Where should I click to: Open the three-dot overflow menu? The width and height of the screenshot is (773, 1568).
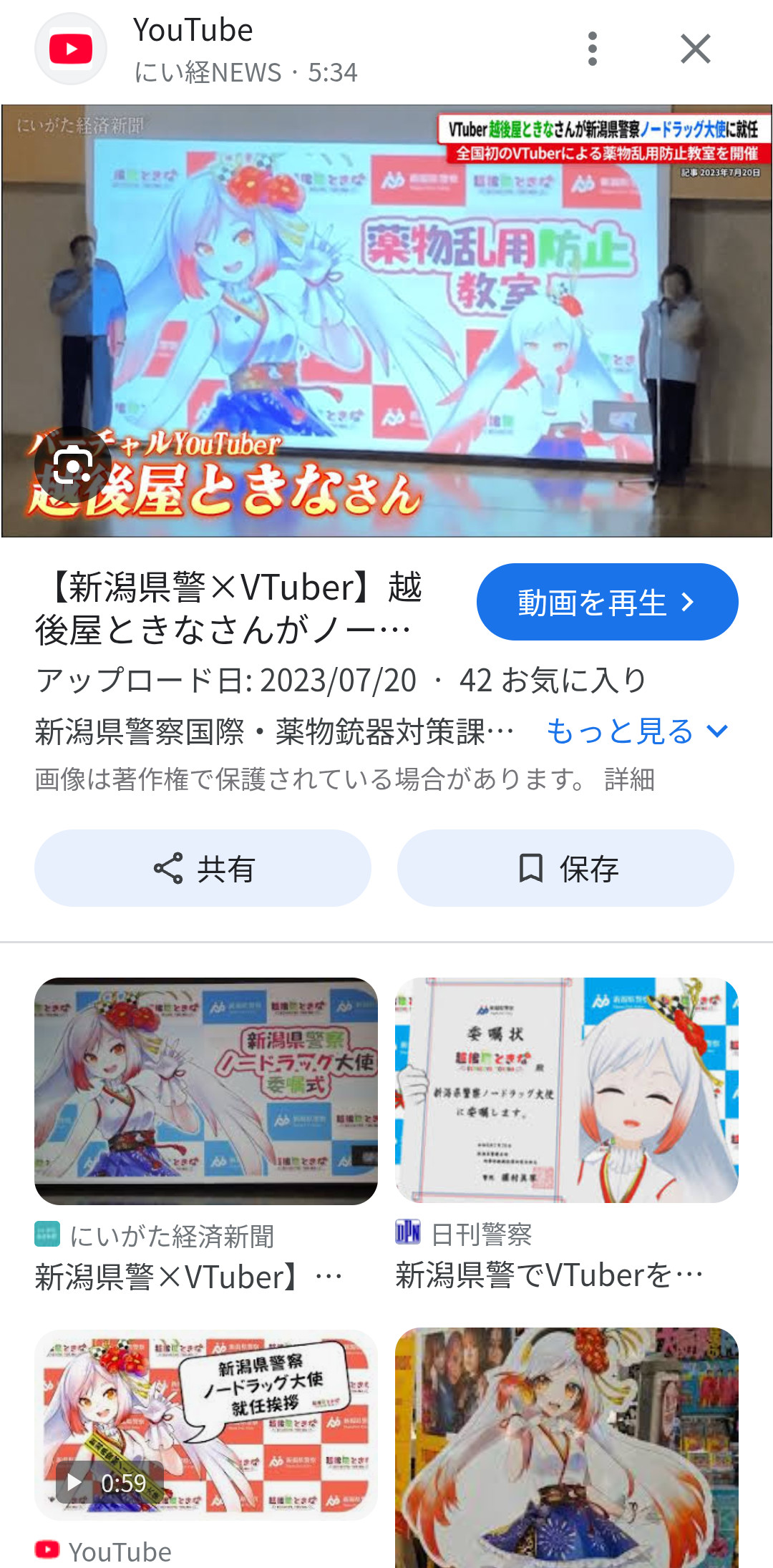click(592, 49)
